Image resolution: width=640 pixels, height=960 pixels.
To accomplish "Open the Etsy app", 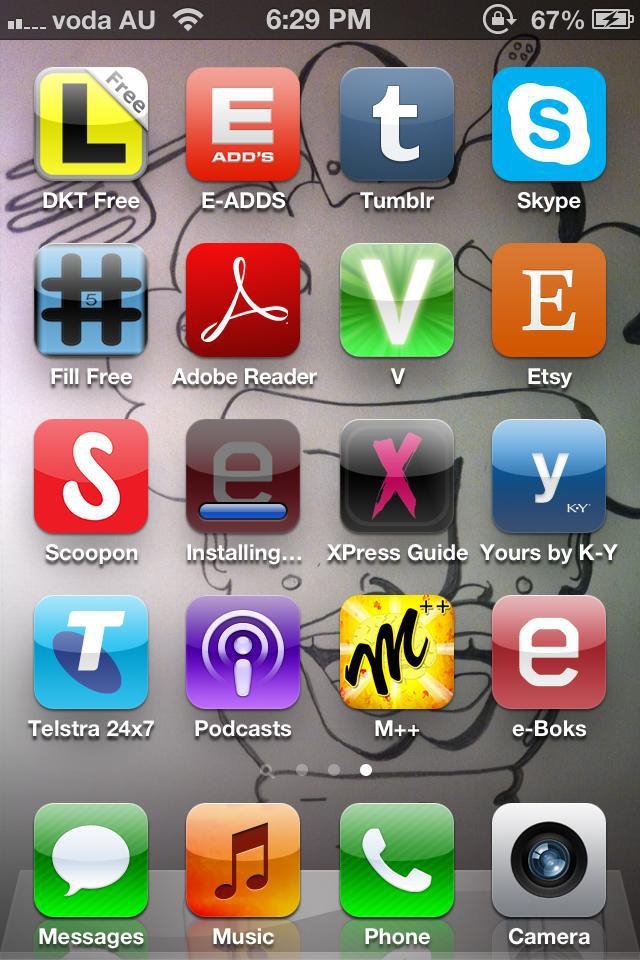I will 549,300.
